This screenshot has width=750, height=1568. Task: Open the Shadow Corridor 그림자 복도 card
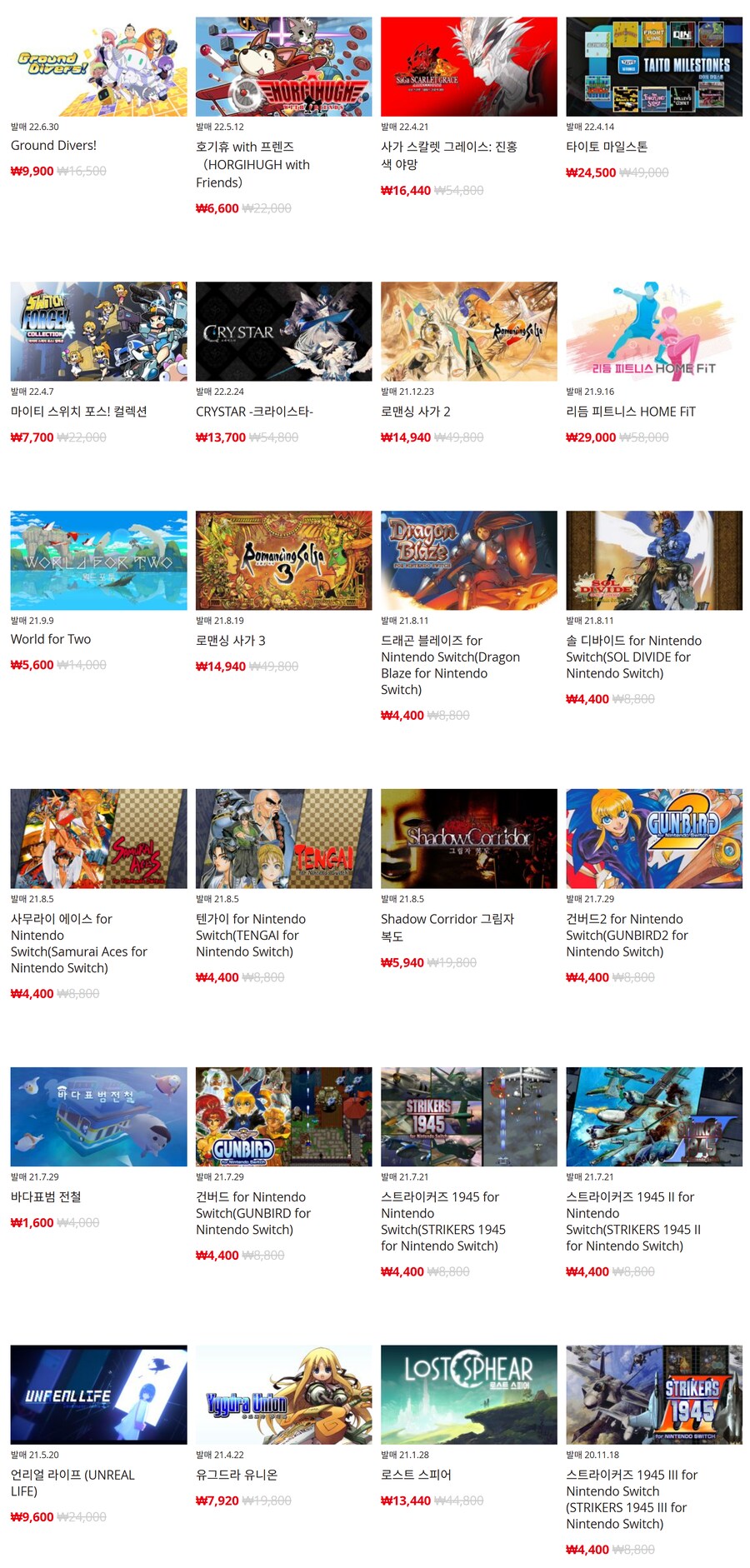468,838
